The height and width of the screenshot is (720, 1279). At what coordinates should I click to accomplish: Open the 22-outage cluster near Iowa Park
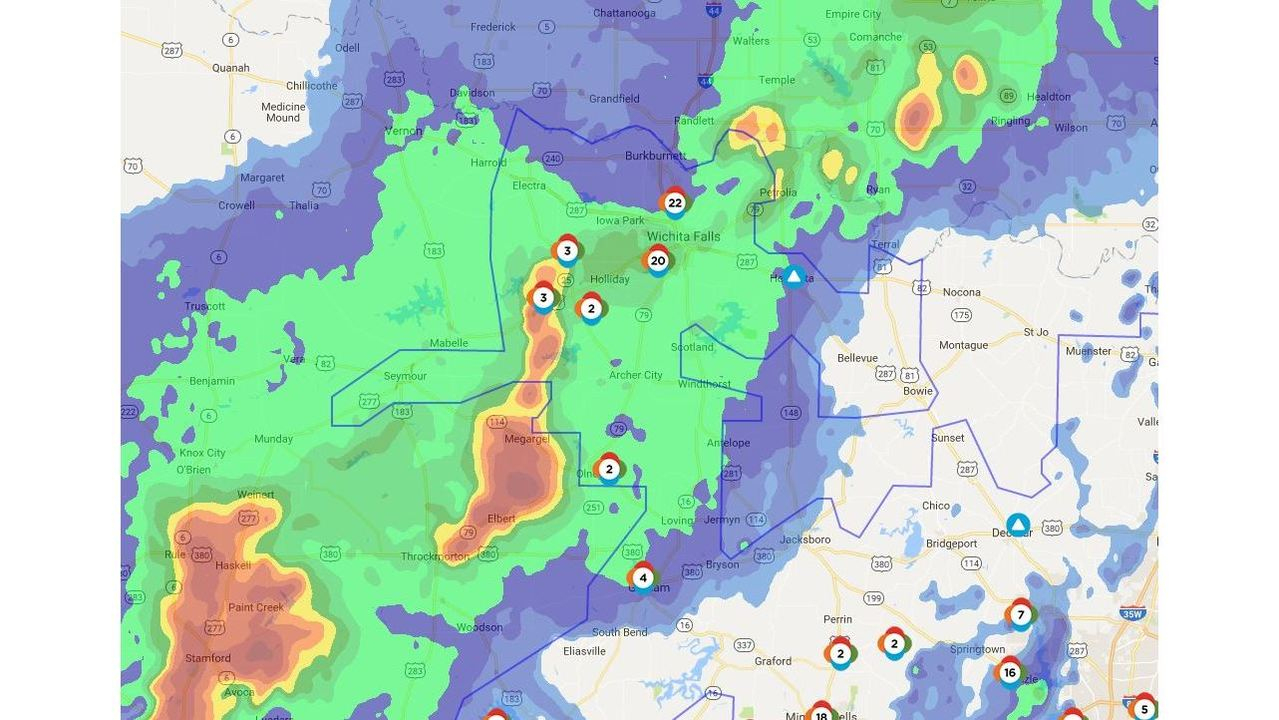click(x=675, y=203)
